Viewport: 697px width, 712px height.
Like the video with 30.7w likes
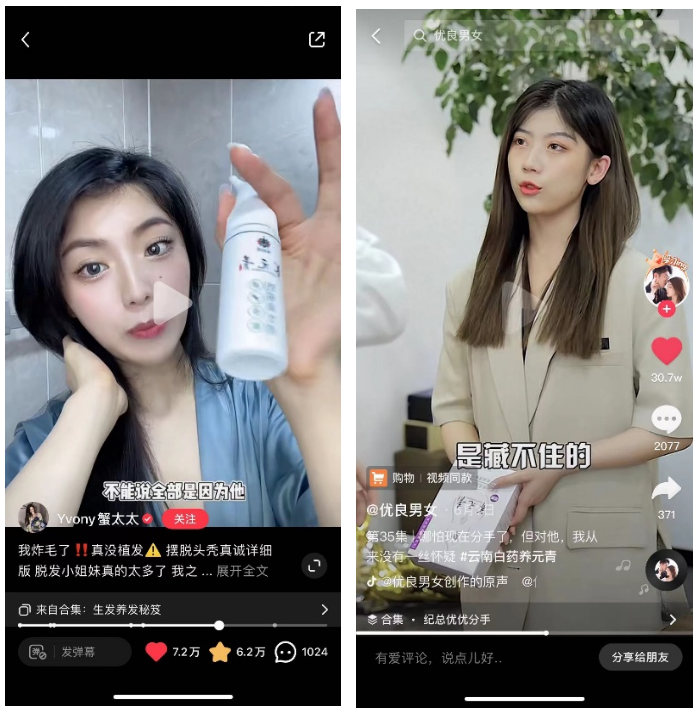click(x=666, y=351)
